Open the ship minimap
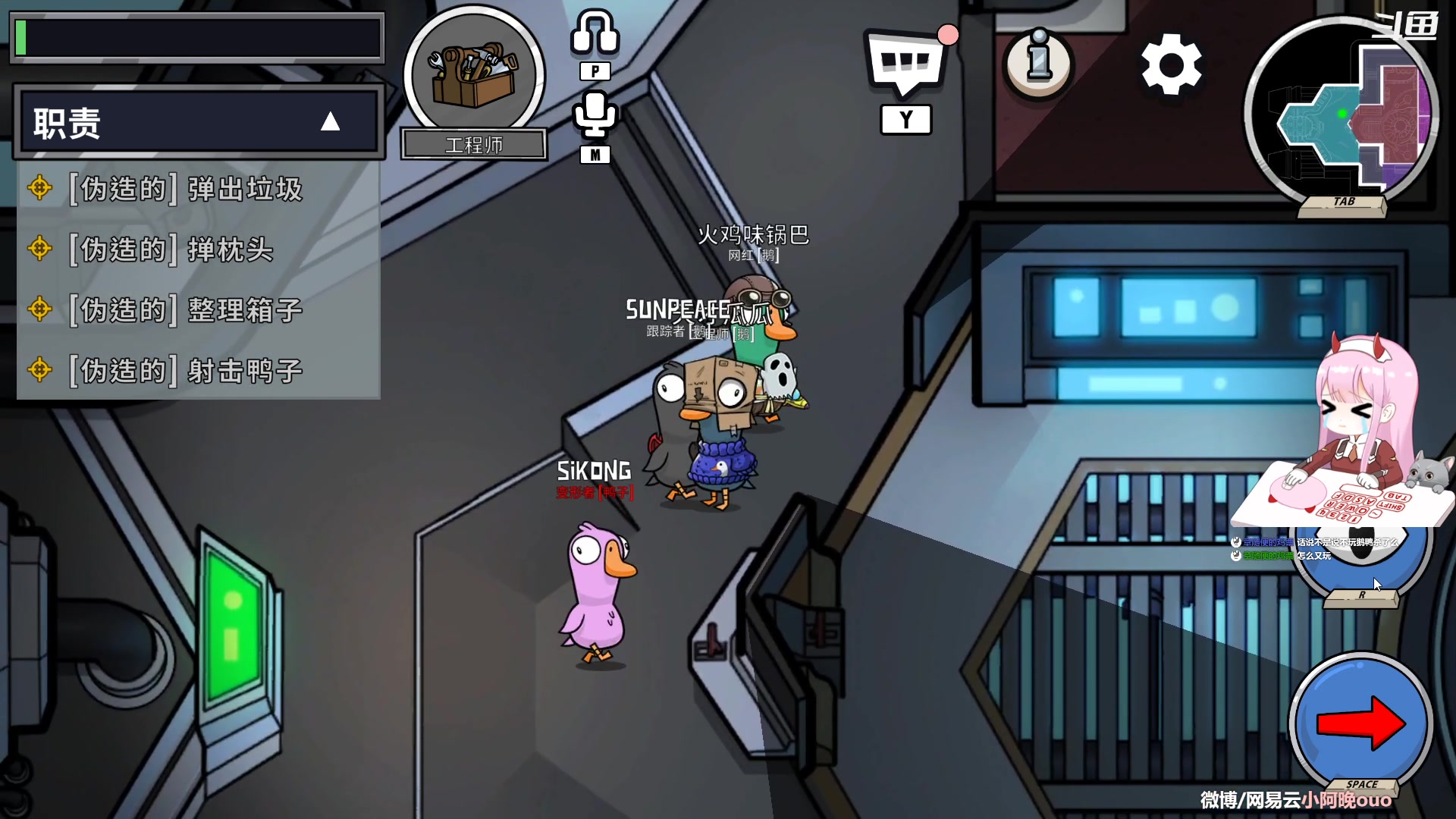1456x819 pixels. click(x=1341, y=114)
